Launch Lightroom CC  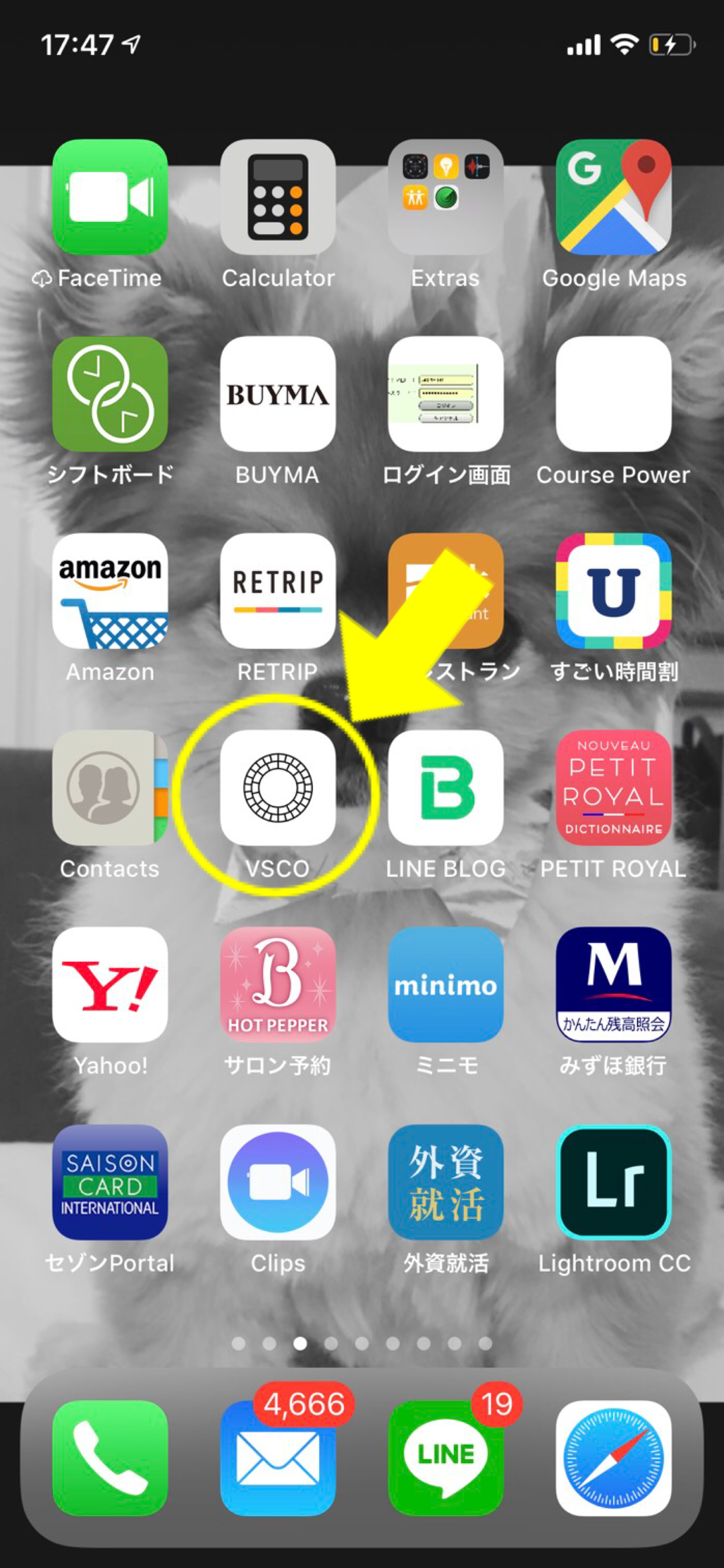(x=613, y=1182)
